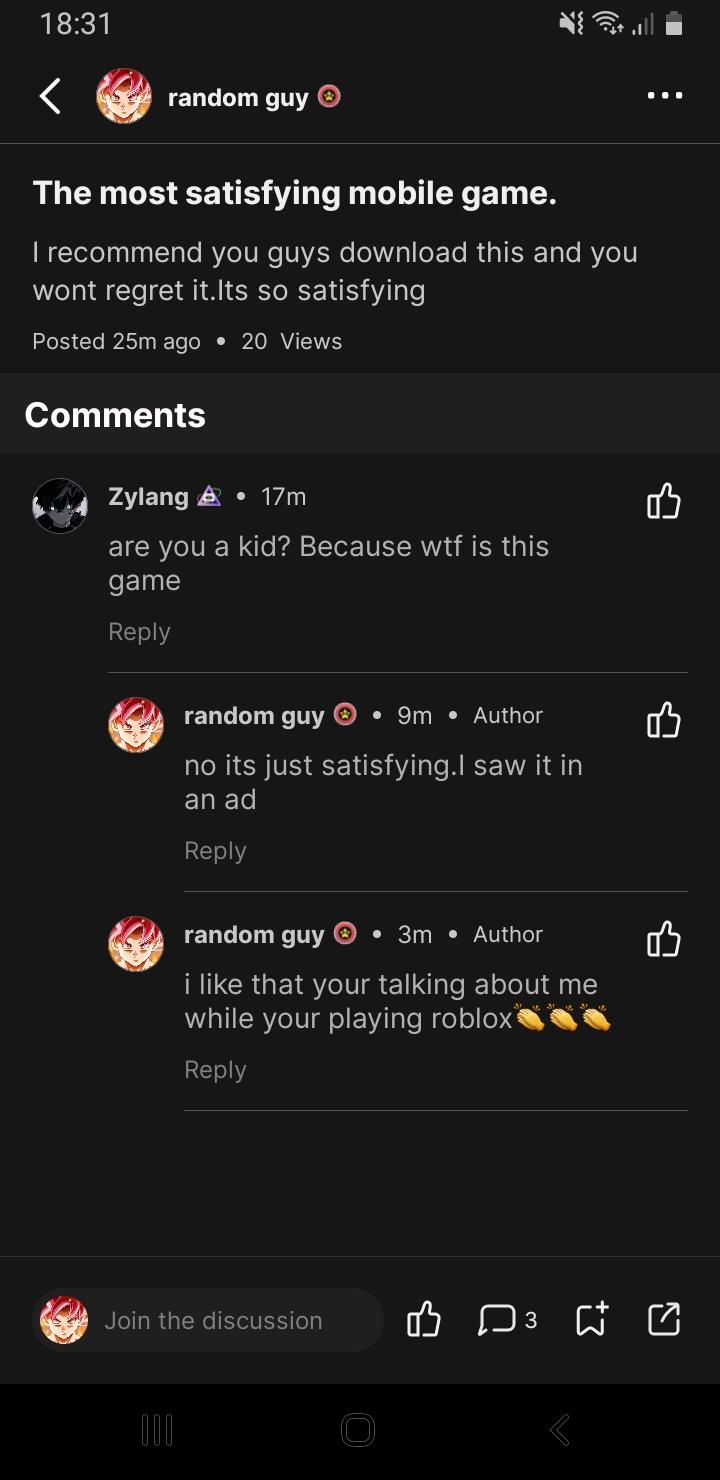The height and width of the screenshot is (1480, 720).
Task: Tap the system home button
Action: [358, 1430]
